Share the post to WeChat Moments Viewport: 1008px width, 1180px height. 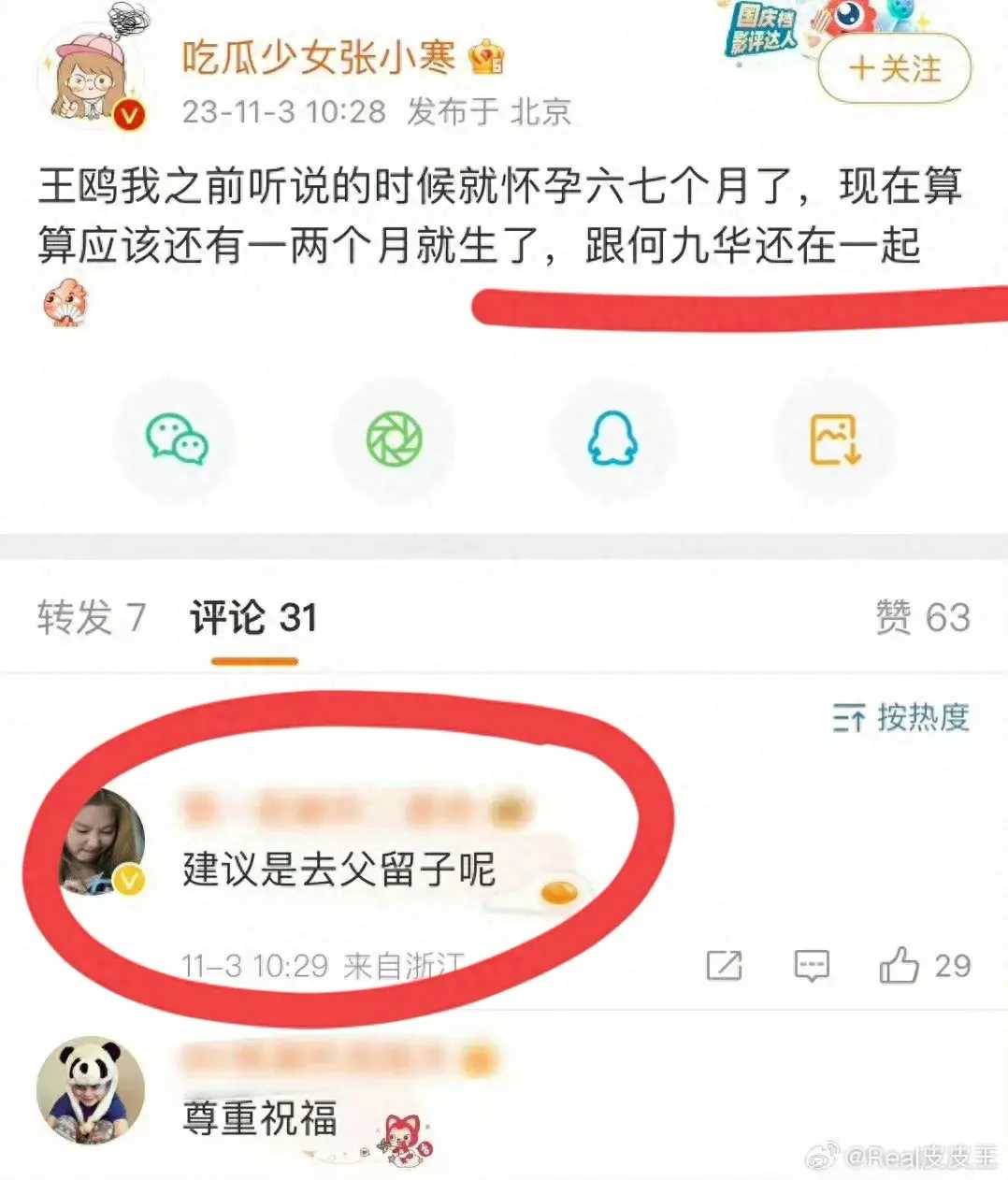click(x=394, y=439)
